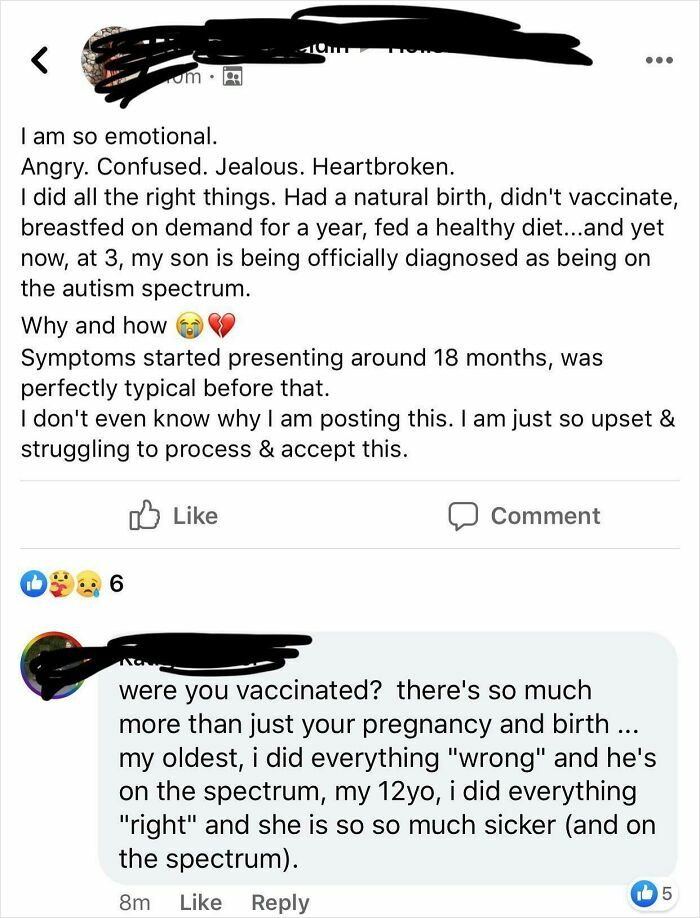Like the post about the autism diagnosis
Viewport: 700px width, 918px height.
(174, 516)
